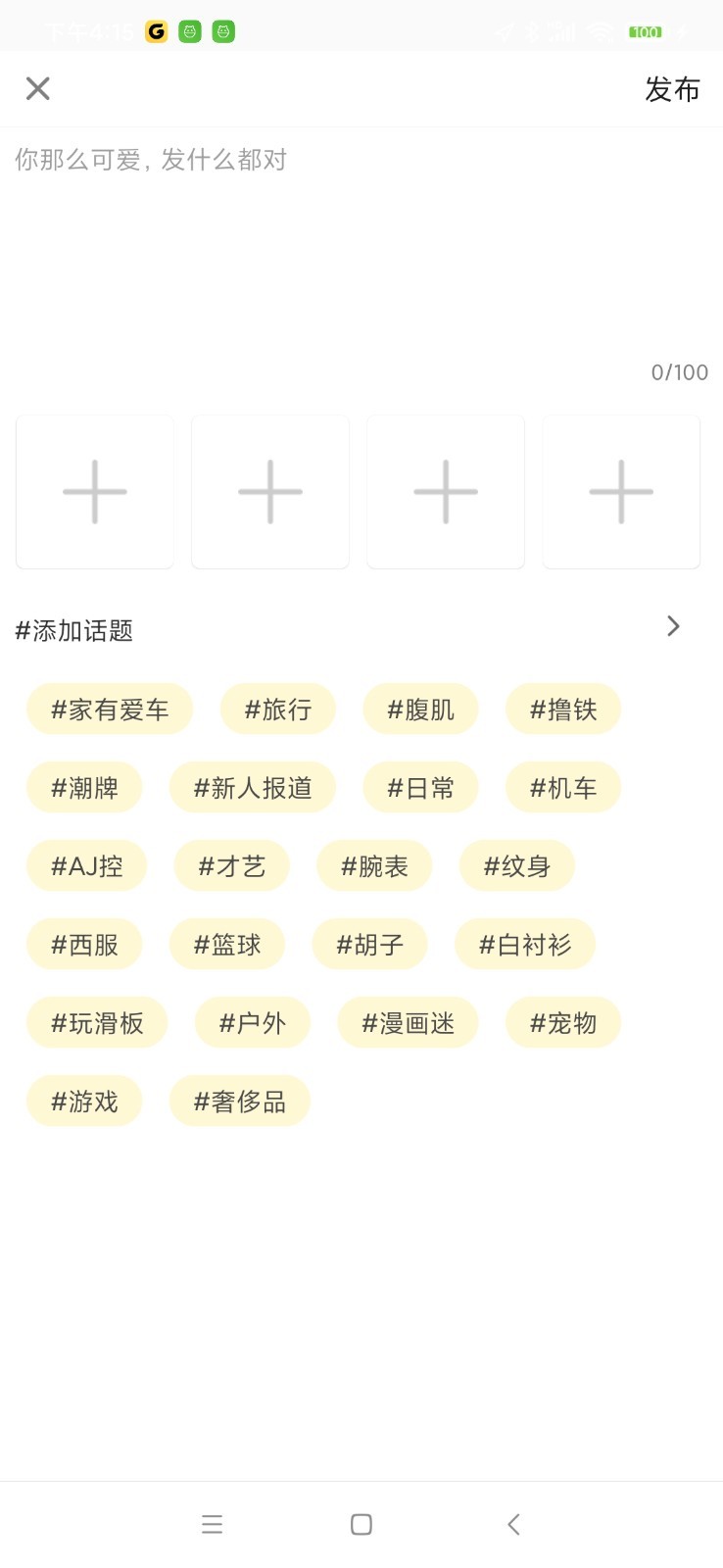Tap the battery indicator showing 100
The image size is (723, 1568).
point(646,30)
